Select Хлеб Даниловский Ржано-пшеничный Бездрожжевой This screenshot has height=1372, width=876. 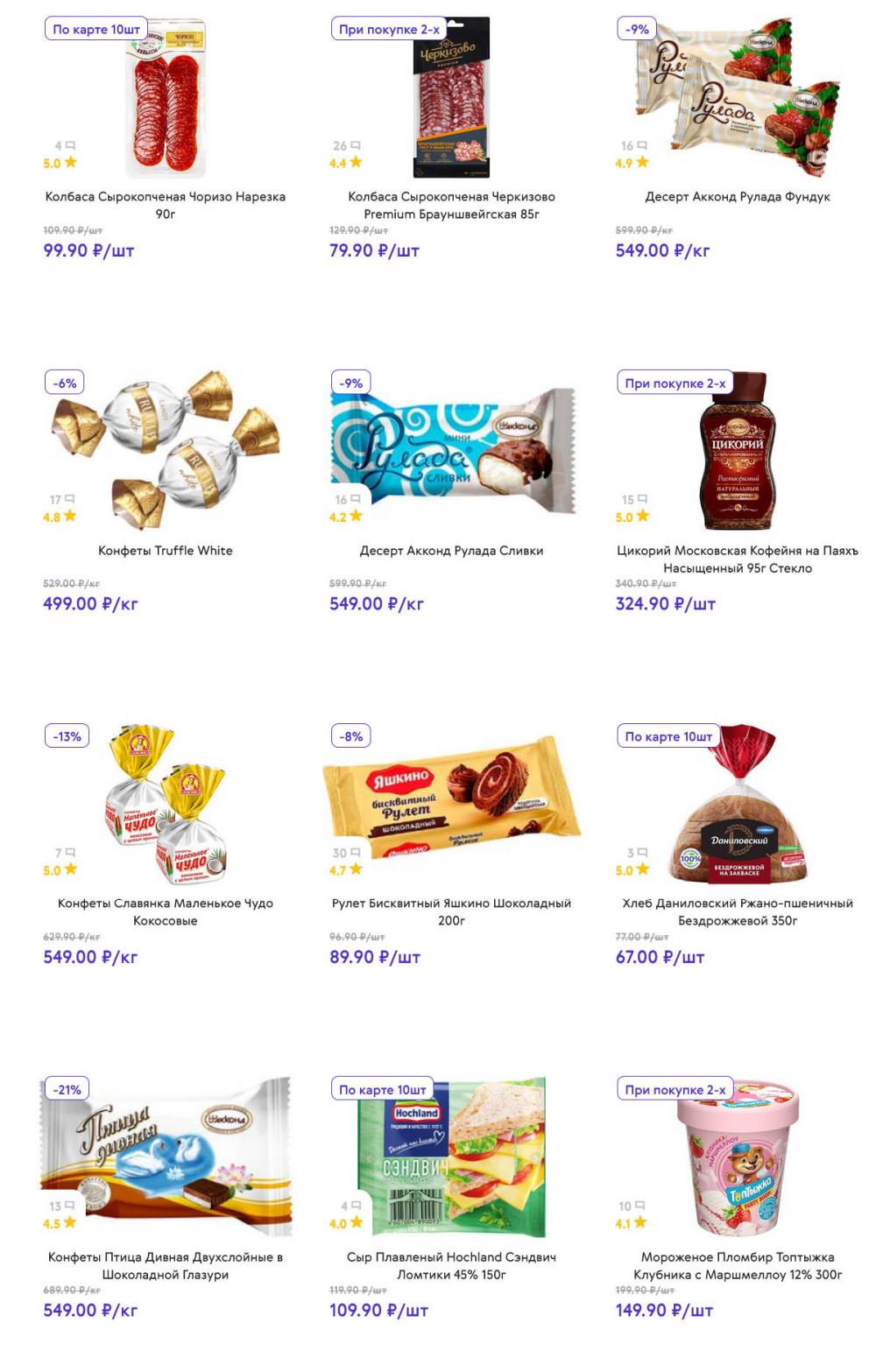(738, 911)
